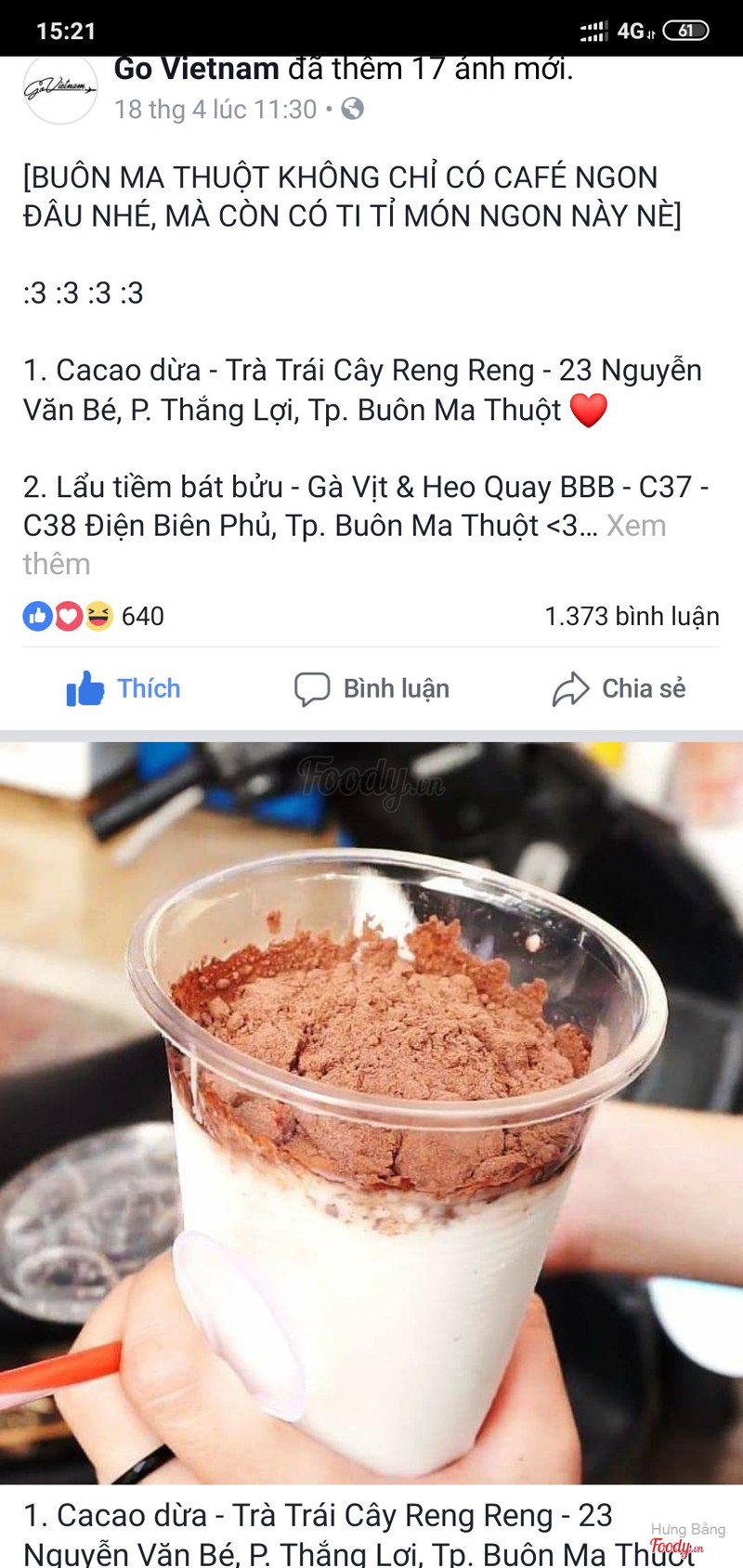Like the post with Thích
This screenshot has width=743, height=1568.
click(124, 688)
